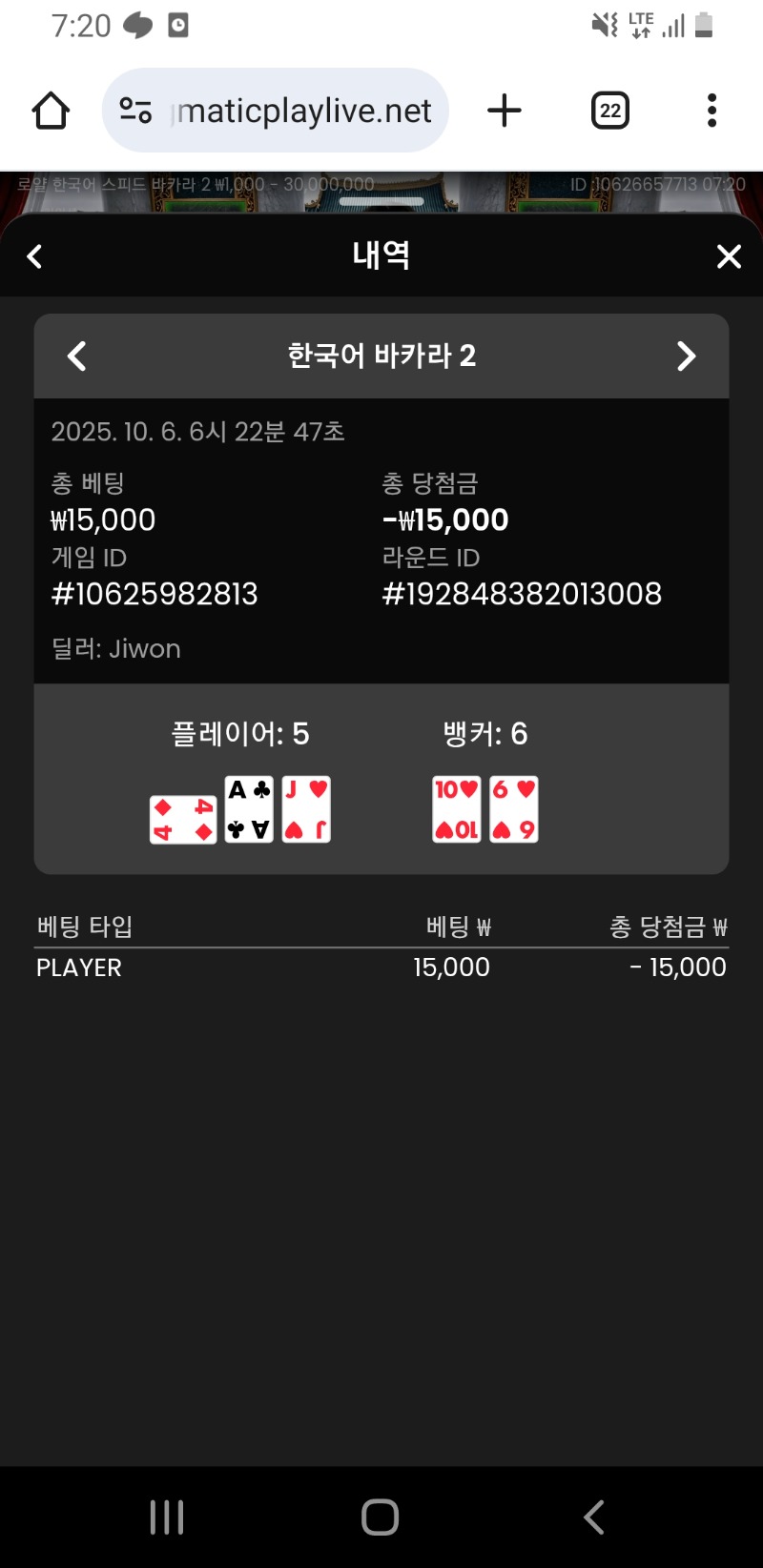The image size is (763, 1568).
Task: Show the previous game round record
Action: [77, 356]
